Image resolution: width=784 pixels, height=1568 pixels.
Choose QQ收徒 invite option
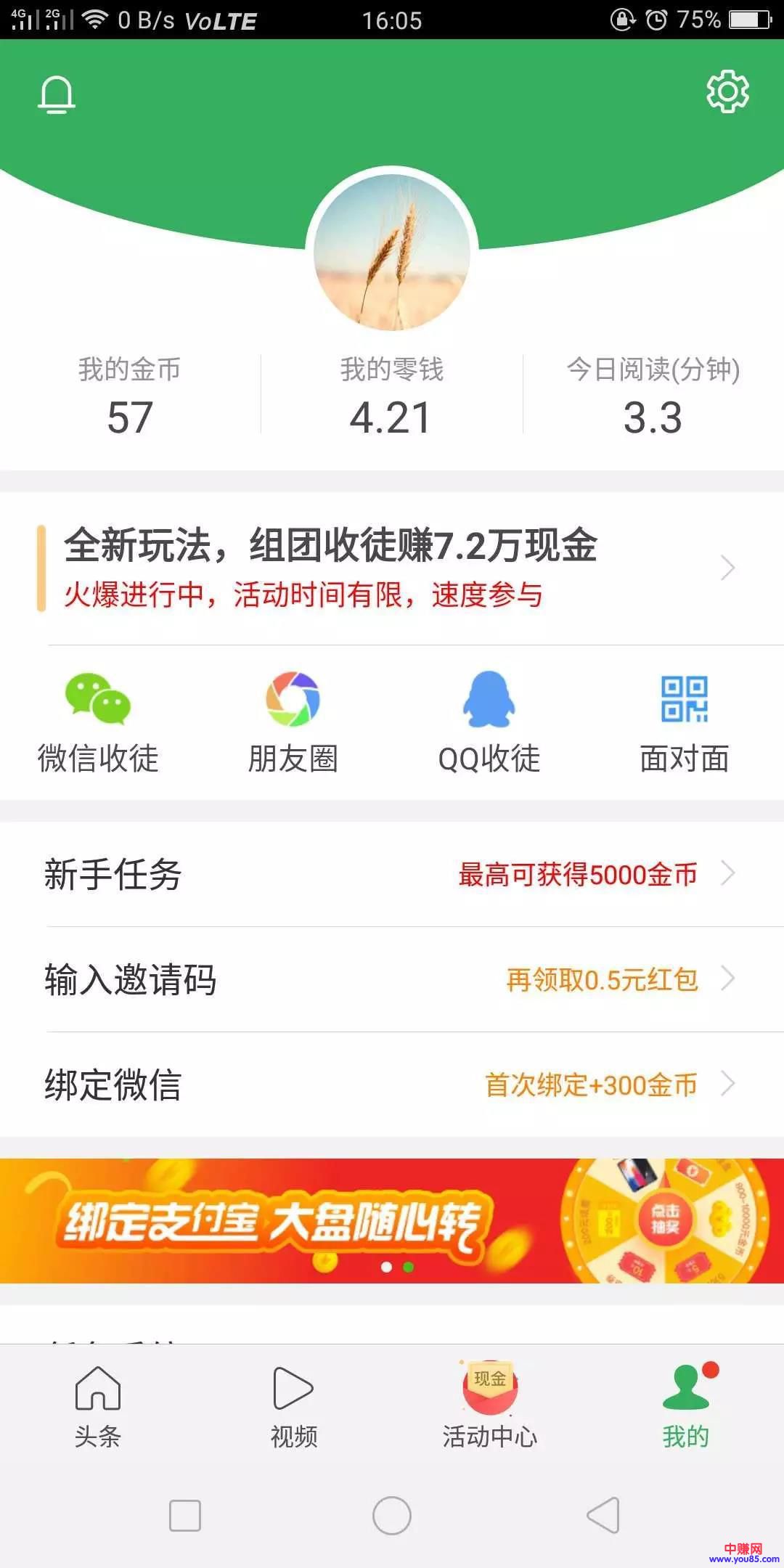tap(489, 723)
